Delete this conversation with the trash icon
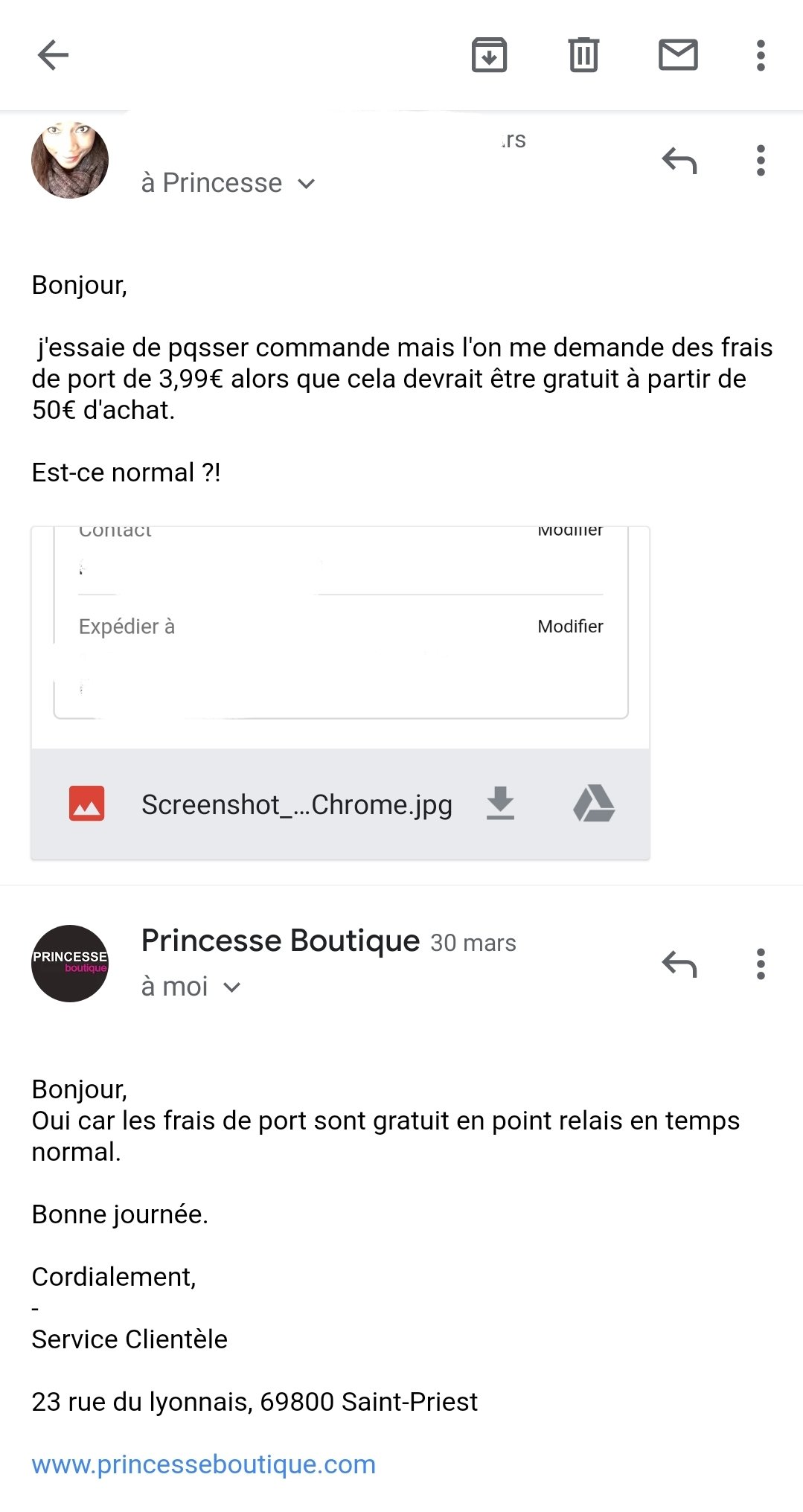The image size is (803, 1512). tap(583, 55)
